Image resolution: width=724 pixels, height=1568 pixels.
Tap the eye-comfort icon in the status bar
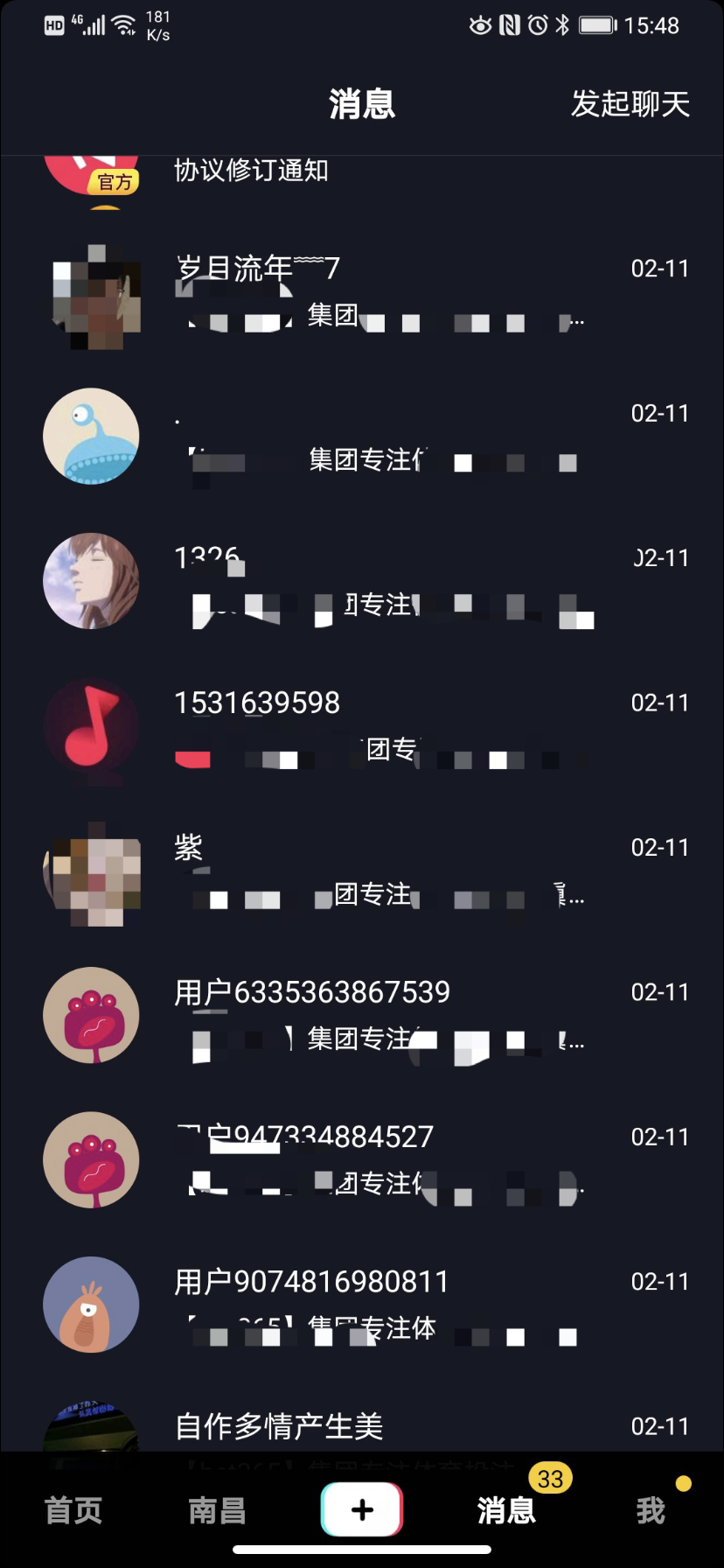point(480,25)
